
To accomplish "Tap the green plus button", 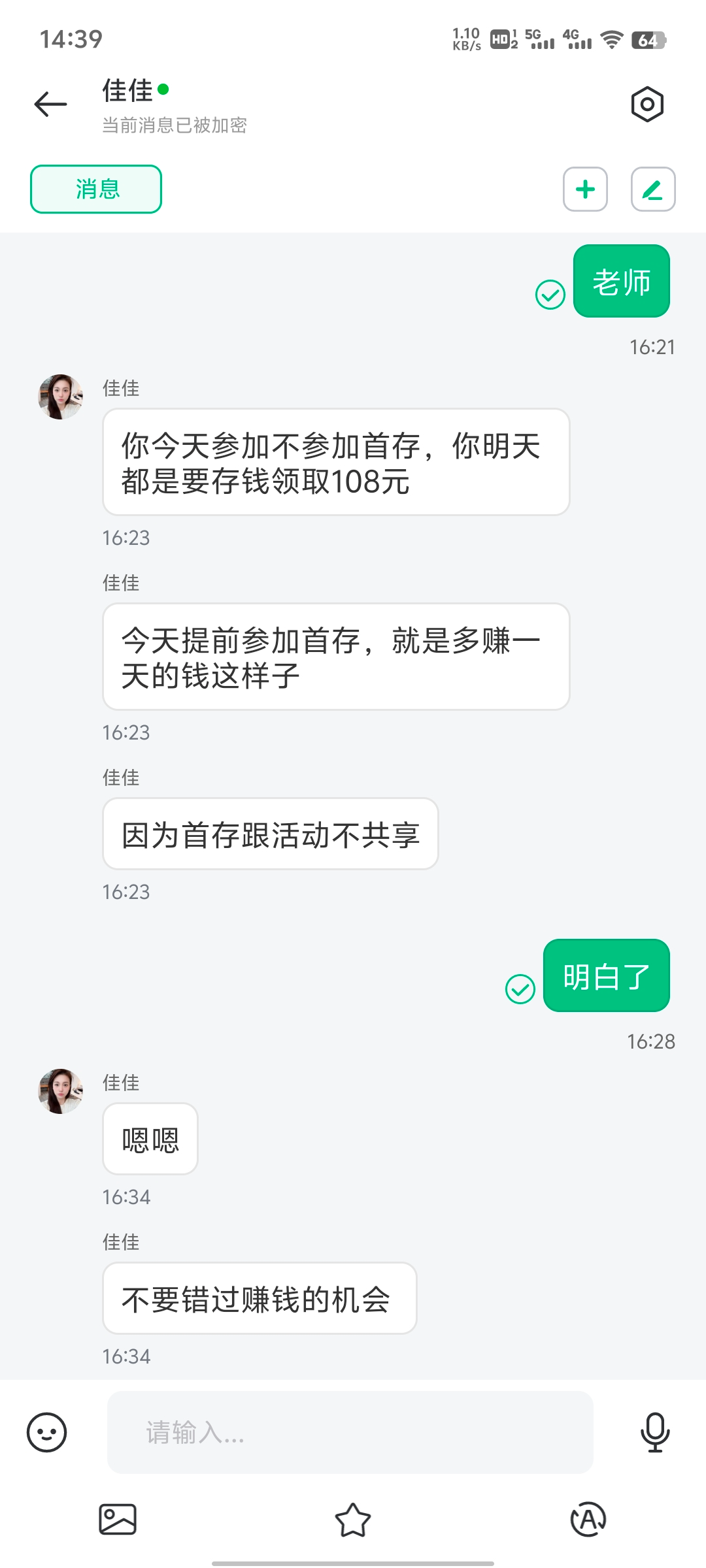I will click(585, 189).
